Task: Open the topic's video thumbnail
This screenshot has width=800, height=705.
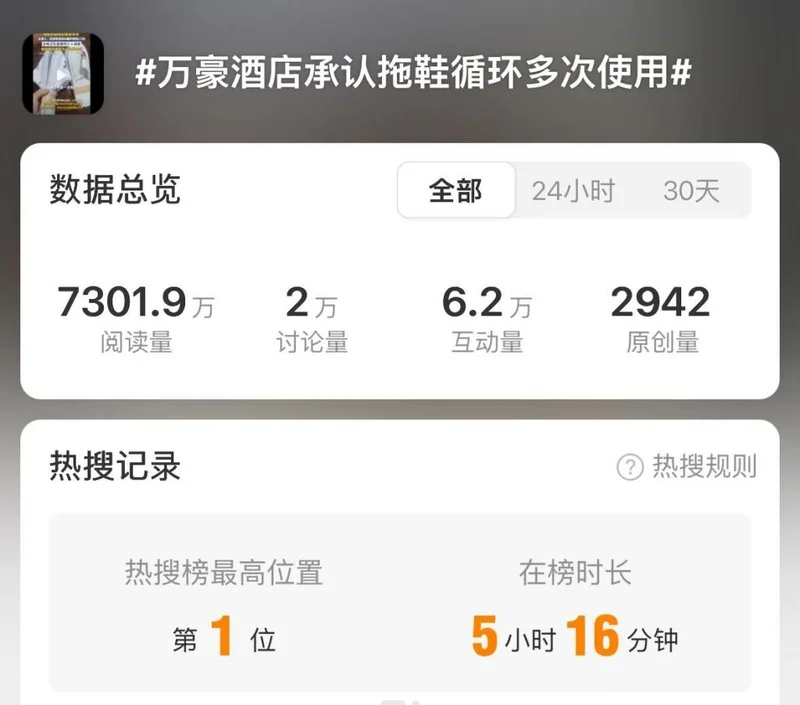Action: (63, 73)
